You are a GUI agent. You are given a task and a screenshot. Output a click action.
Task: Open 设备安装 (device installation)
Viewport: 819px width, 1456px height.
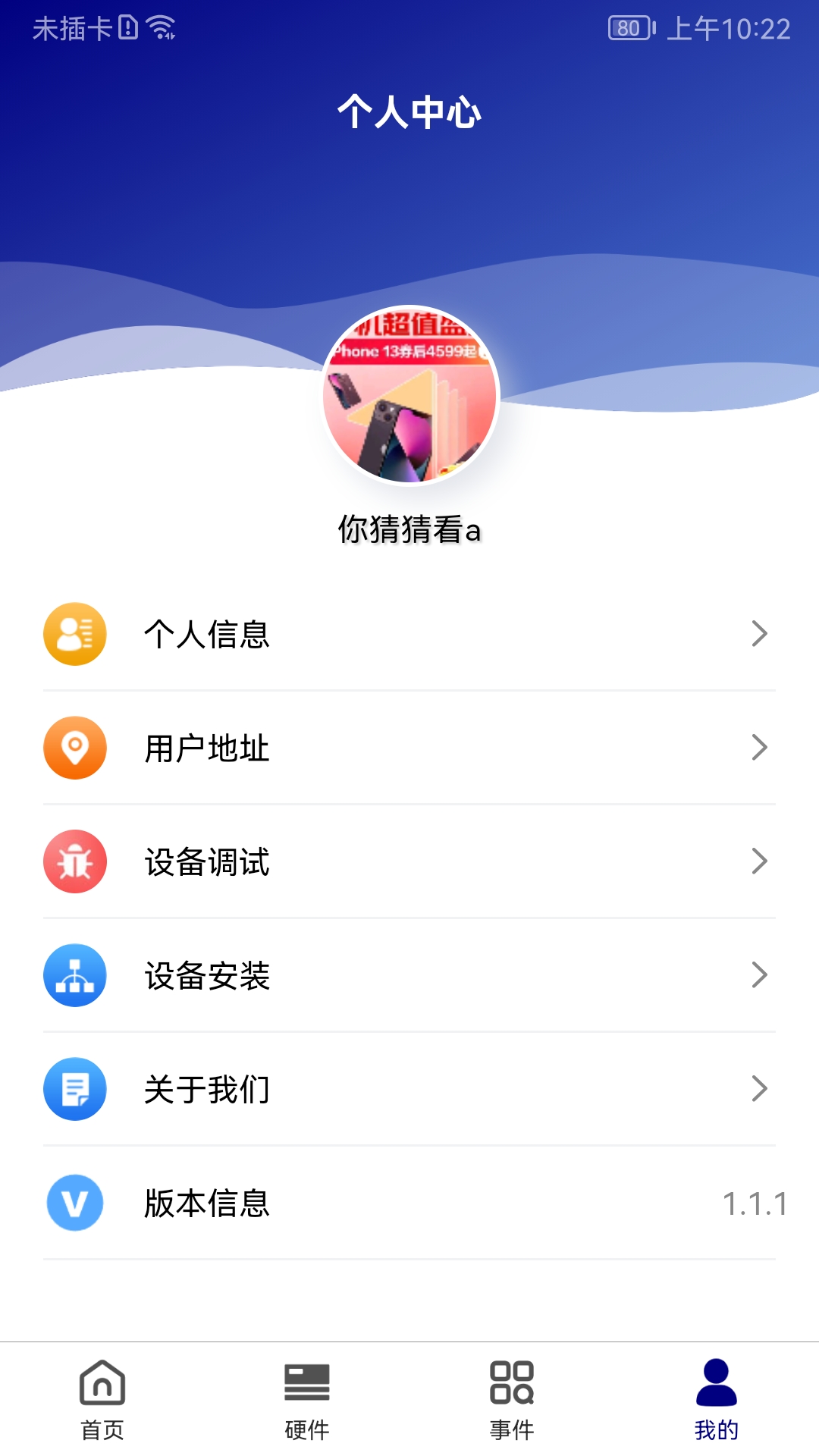click(409, 975)
